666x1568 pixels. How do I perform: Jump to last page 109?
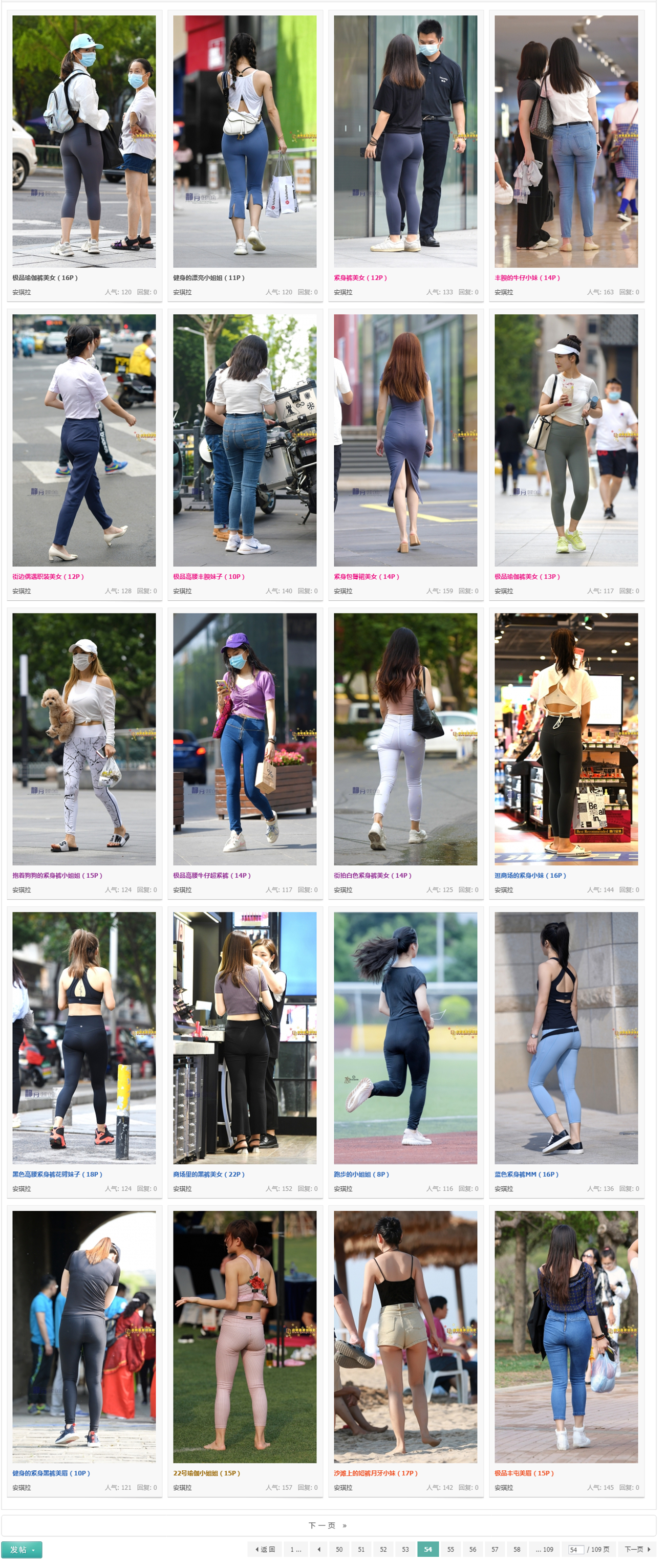544,1549
